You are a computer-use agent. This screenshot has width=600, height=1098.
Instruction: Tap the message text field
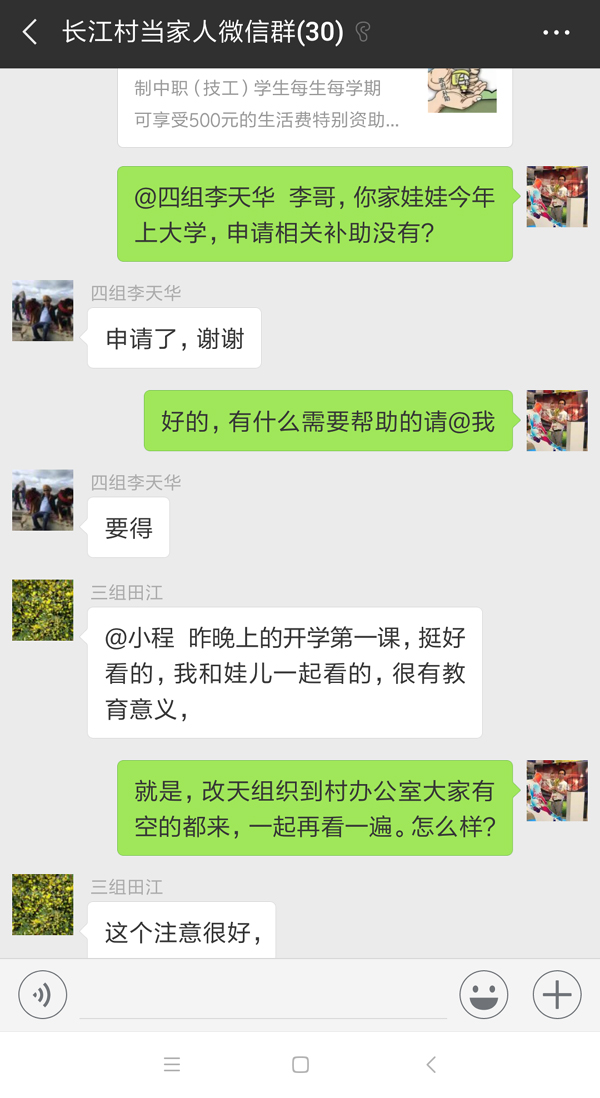click(x=263, y=995)
